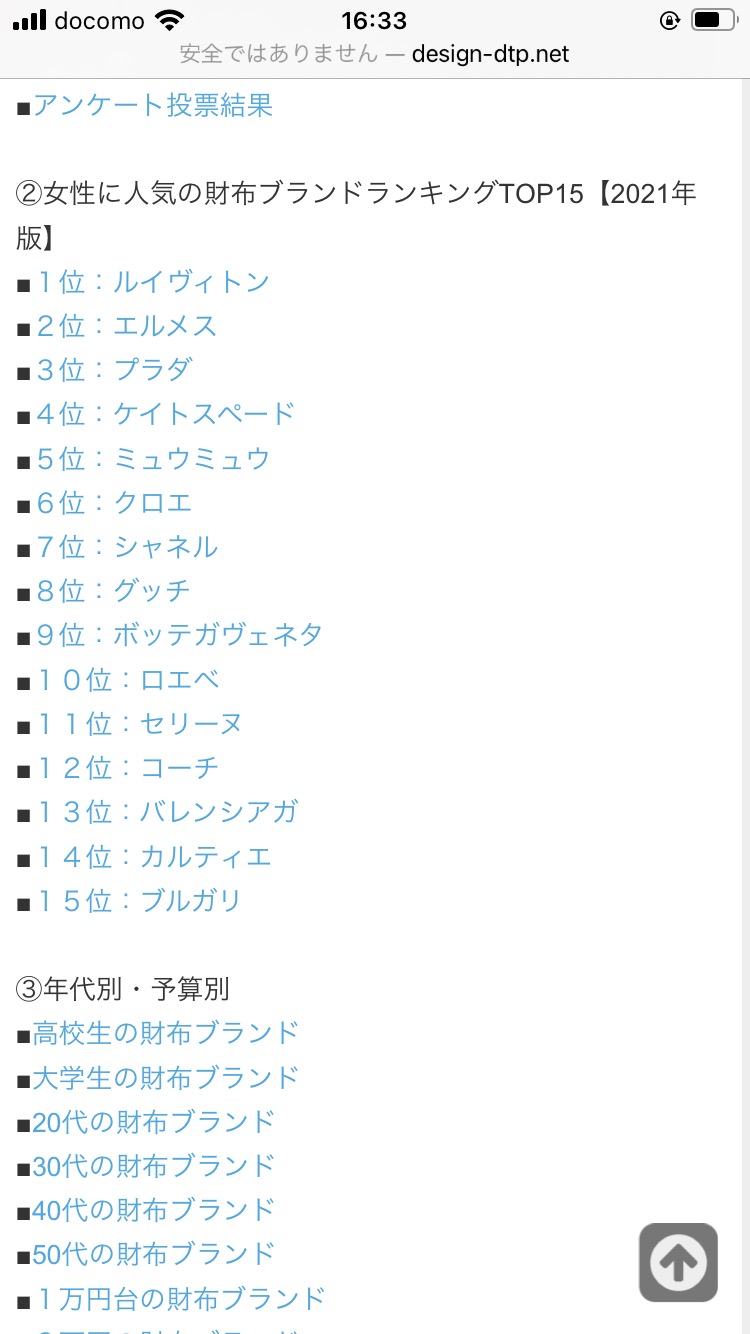This screenshot has width=750, height=1334.
Task: Open 15位：ブルガリ link
Action: point(139,901)
